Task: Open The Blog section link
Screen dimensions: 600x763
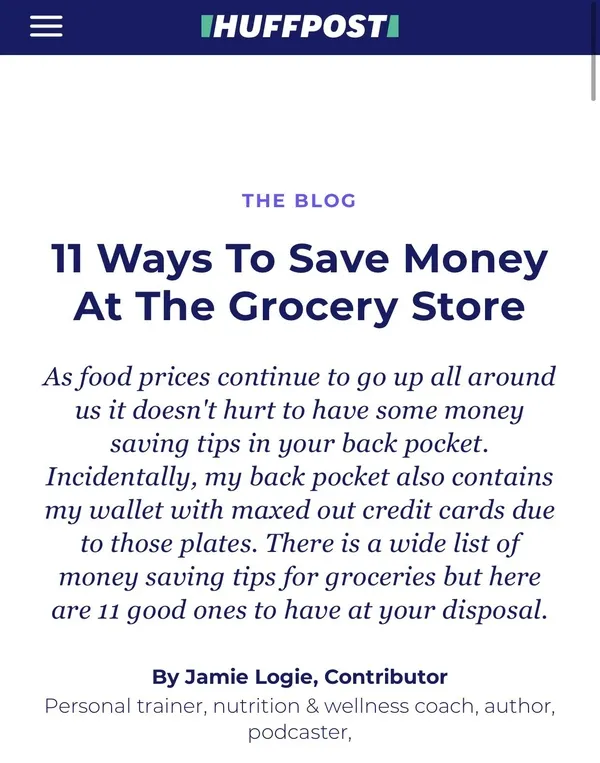Action: tap(299, 200)
